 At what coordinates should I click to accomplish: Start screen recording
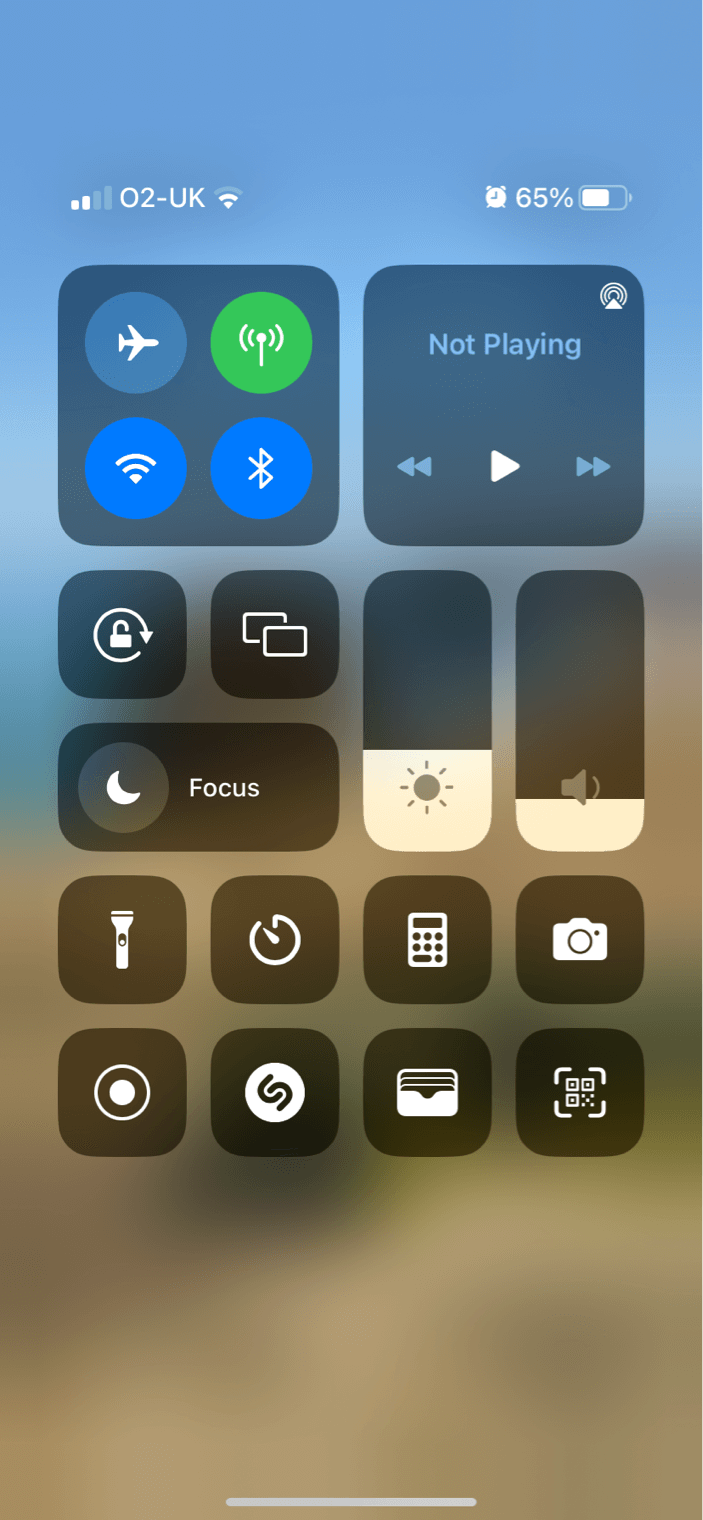(x=122, y=1092)
